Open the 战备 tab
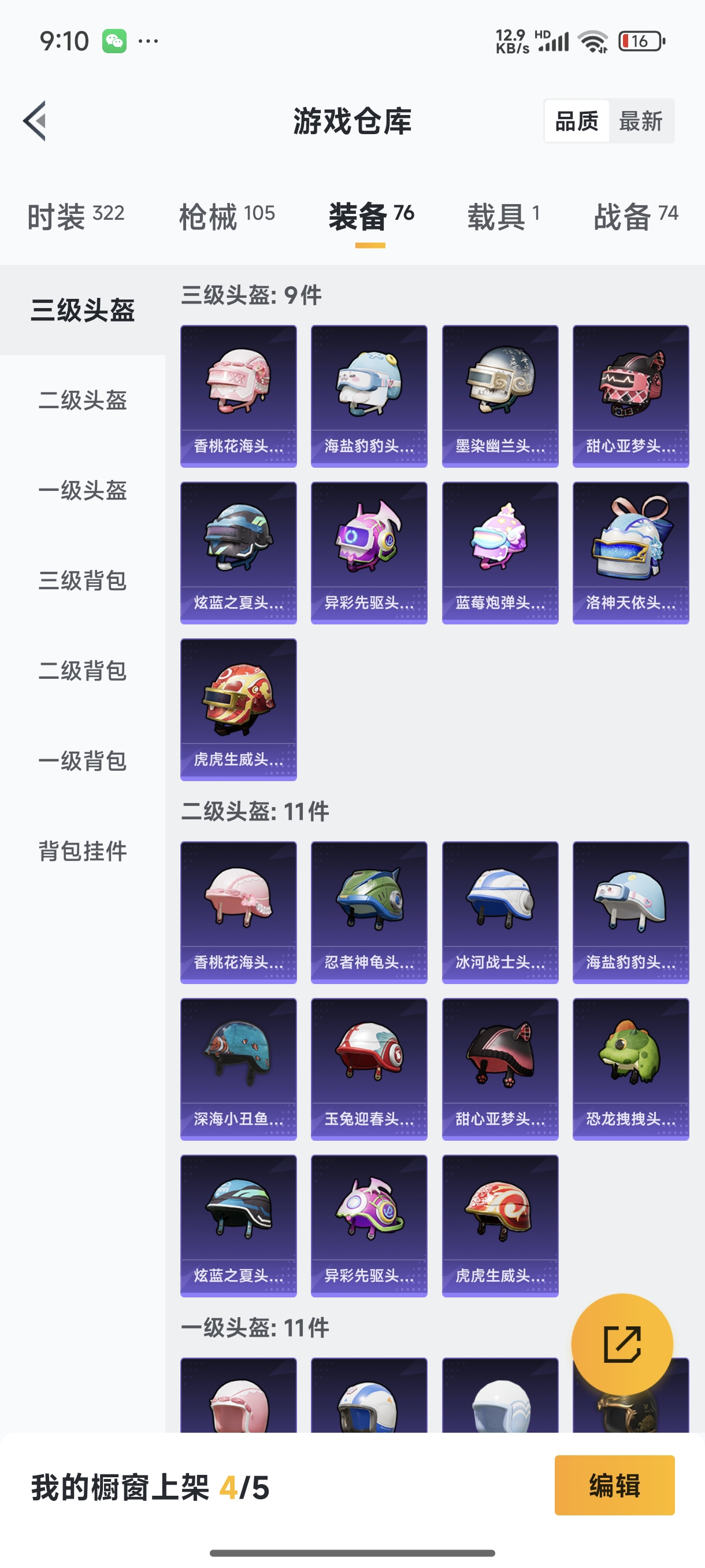This screenshot has width=705, height=1568. 635,216
